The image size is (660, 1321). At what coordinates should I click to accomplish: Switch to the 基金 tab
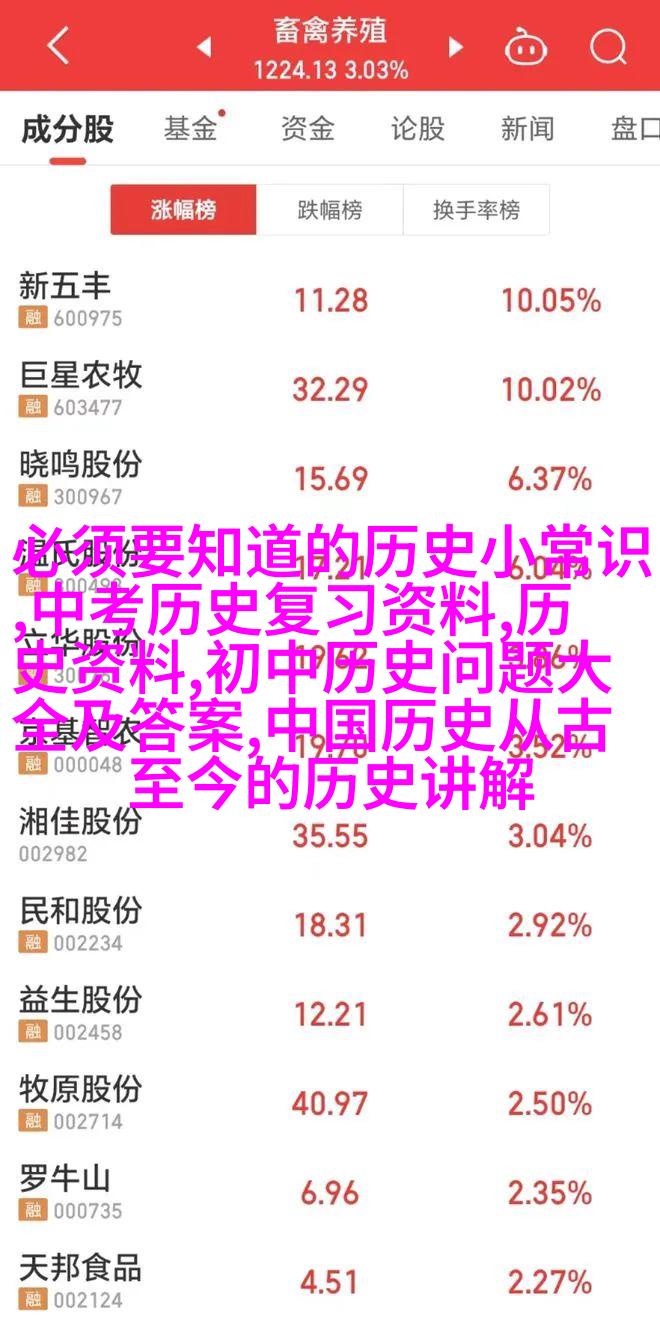tap(192, 128)
